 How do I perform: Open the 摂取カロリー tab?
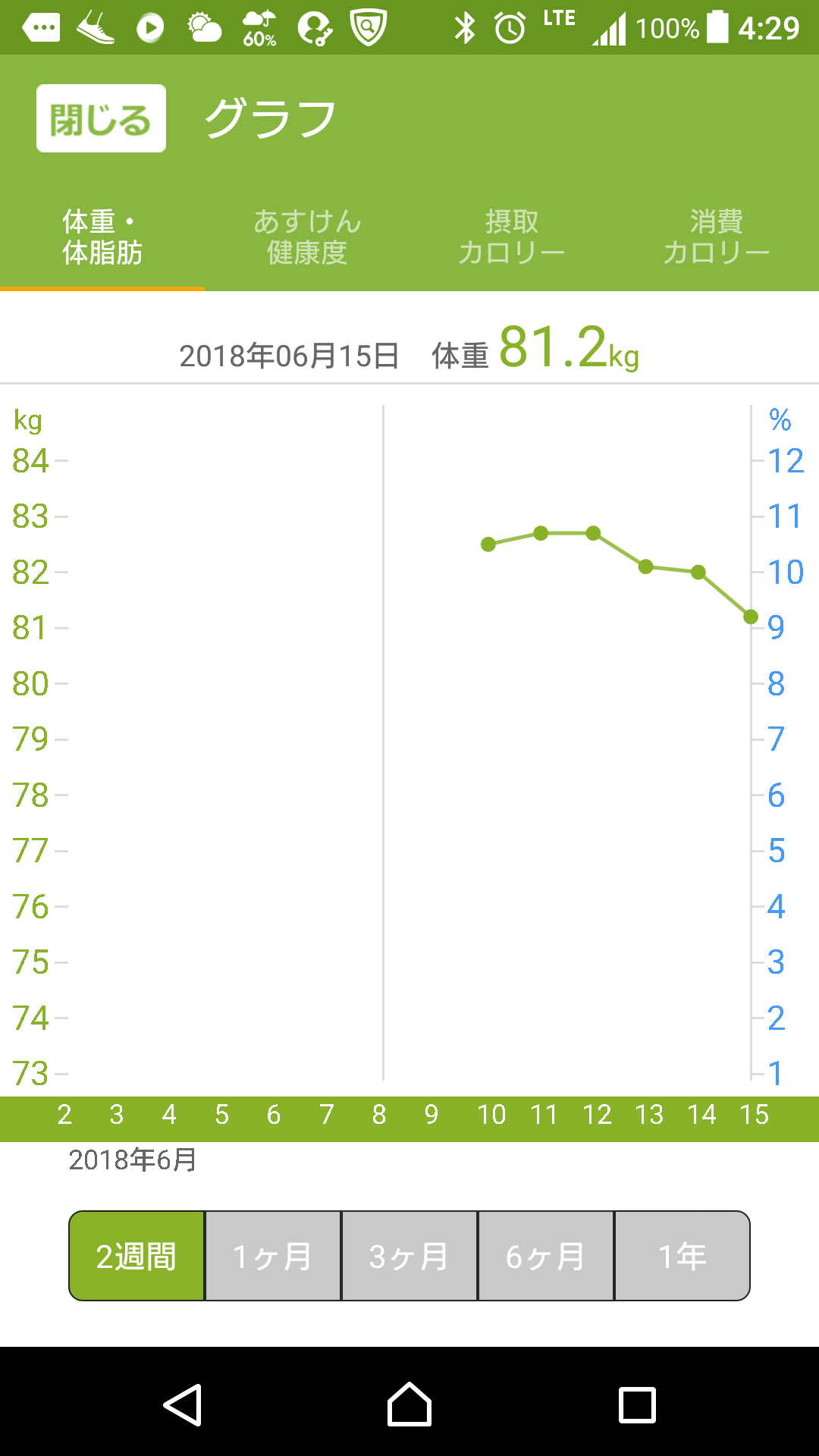[512, 237]
